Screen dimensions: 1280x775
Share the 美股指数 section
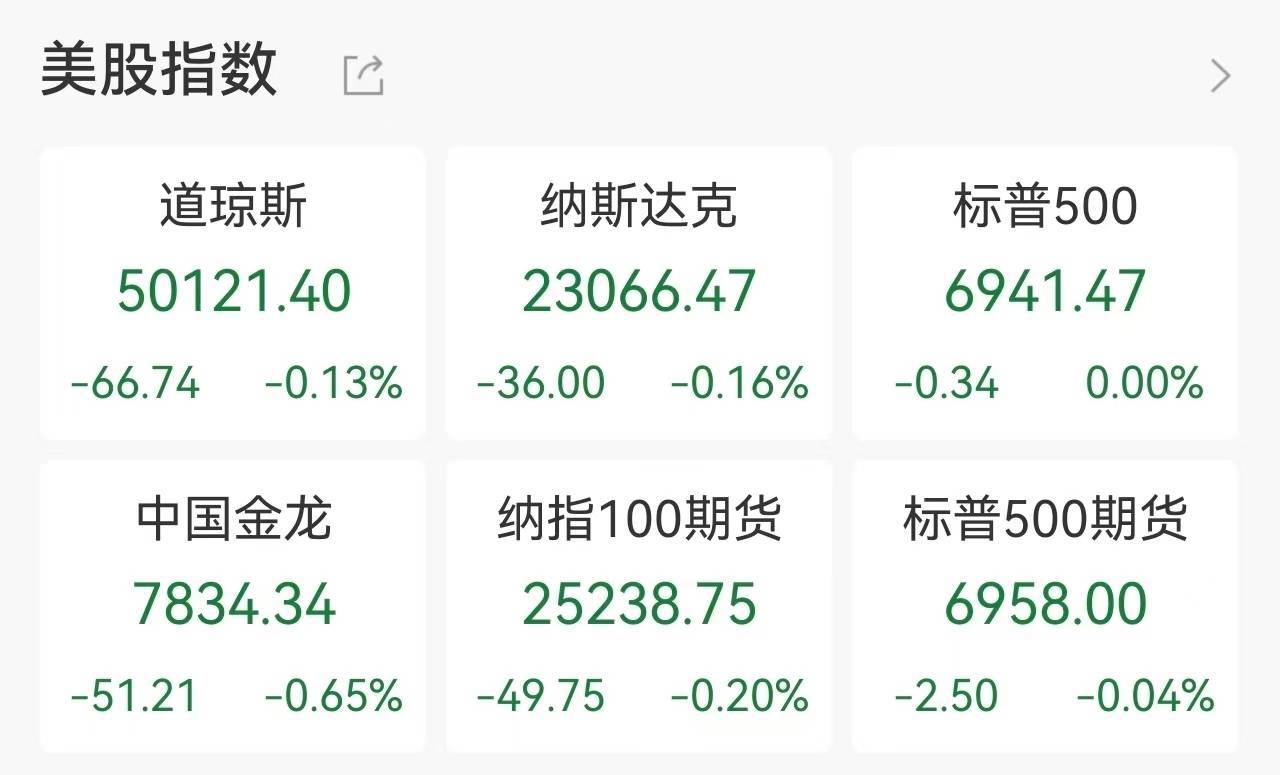[363, 75]
